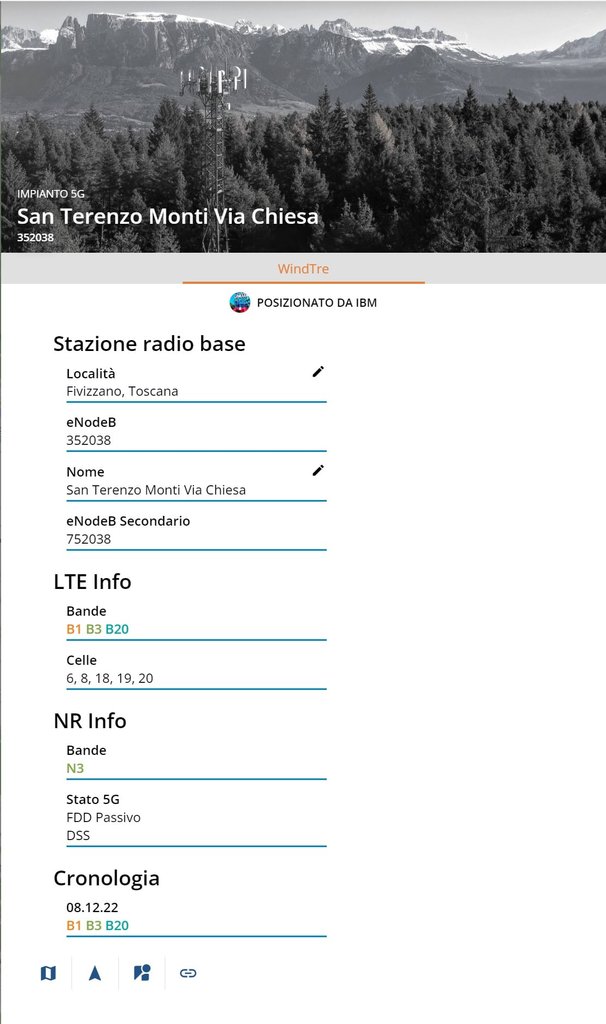The width and height of the screenshot is (606, 1024).
Task: Open the map icon
Action: tap(48, 973)
